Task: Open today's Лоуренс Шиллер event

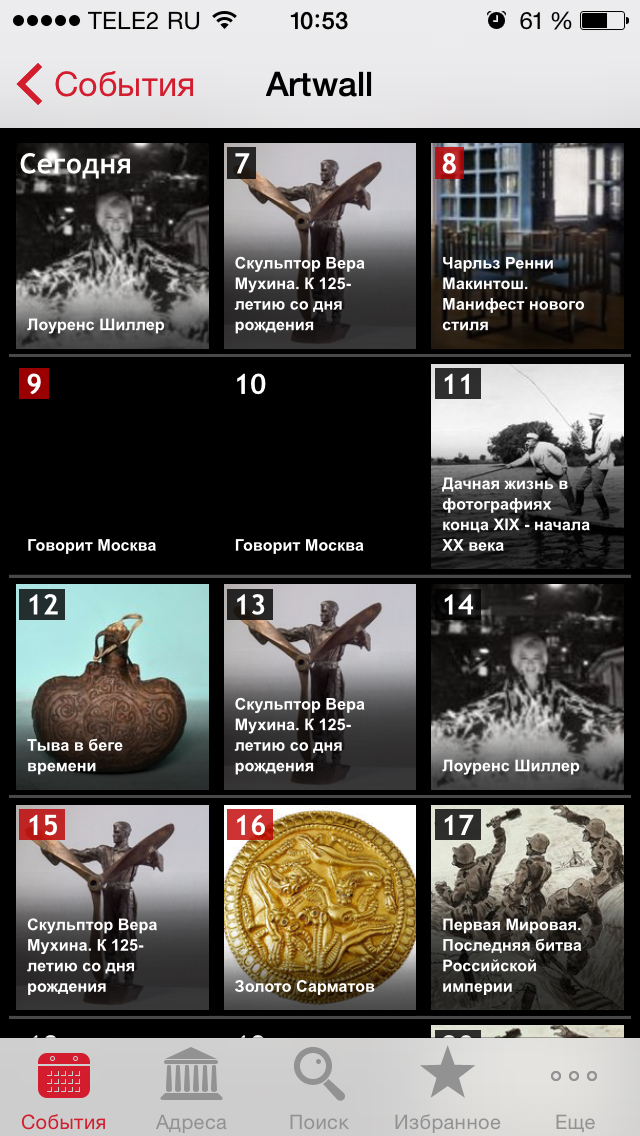Action: [x=112, y=246]
